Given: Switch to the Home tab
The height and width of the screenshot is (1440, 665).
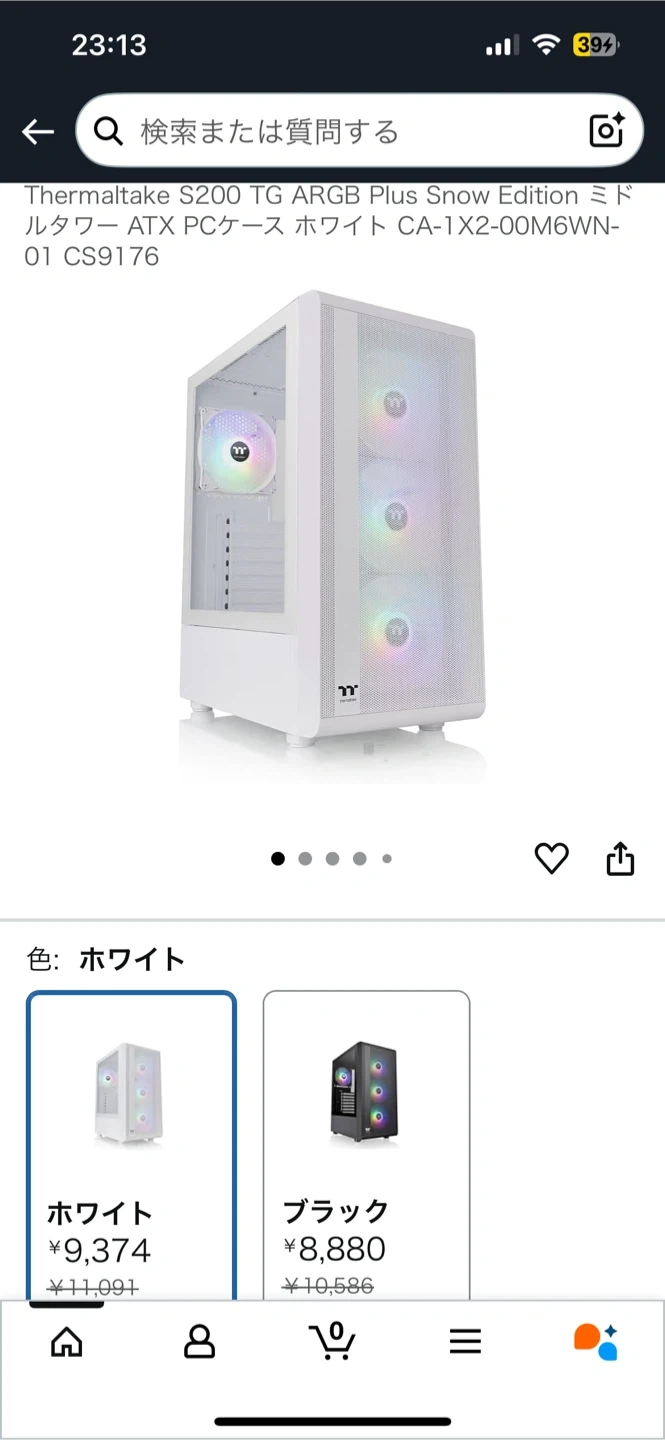Looking at the screenshot, I should click(x=67, y=1341).
